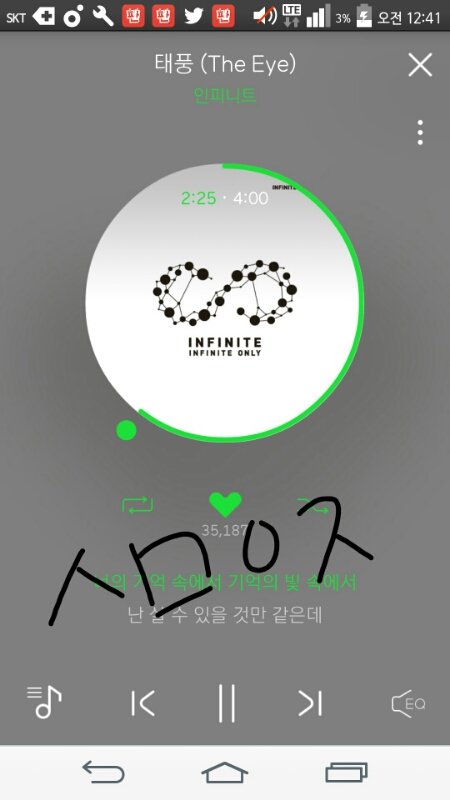The height and width of the screenshot is (800, 450).
Task: Toggle shuffle playback
Action: click(x=313, y=505)
